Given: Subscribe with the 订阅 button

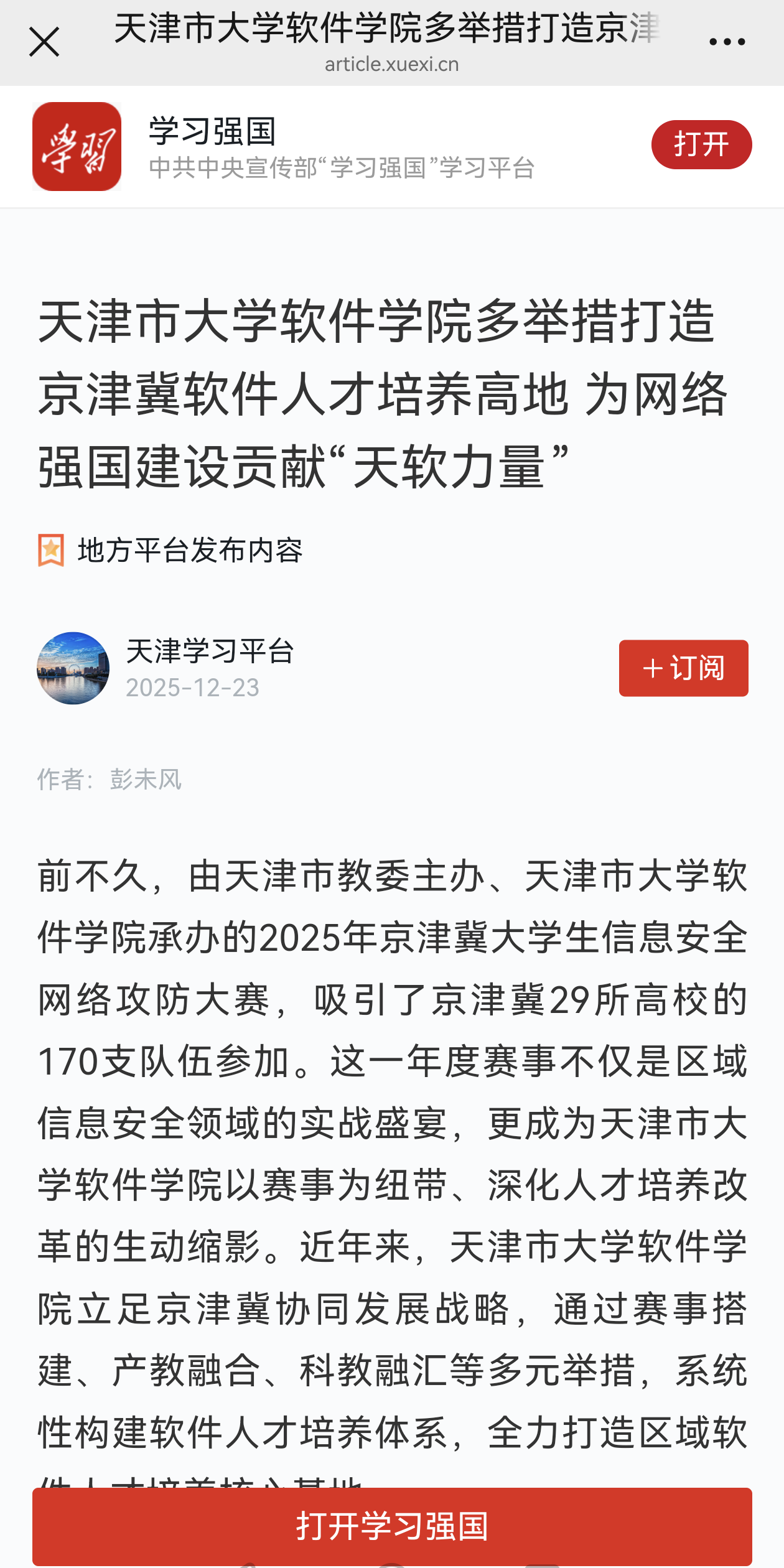Looking at the screenshot, I should coord(683,668).
